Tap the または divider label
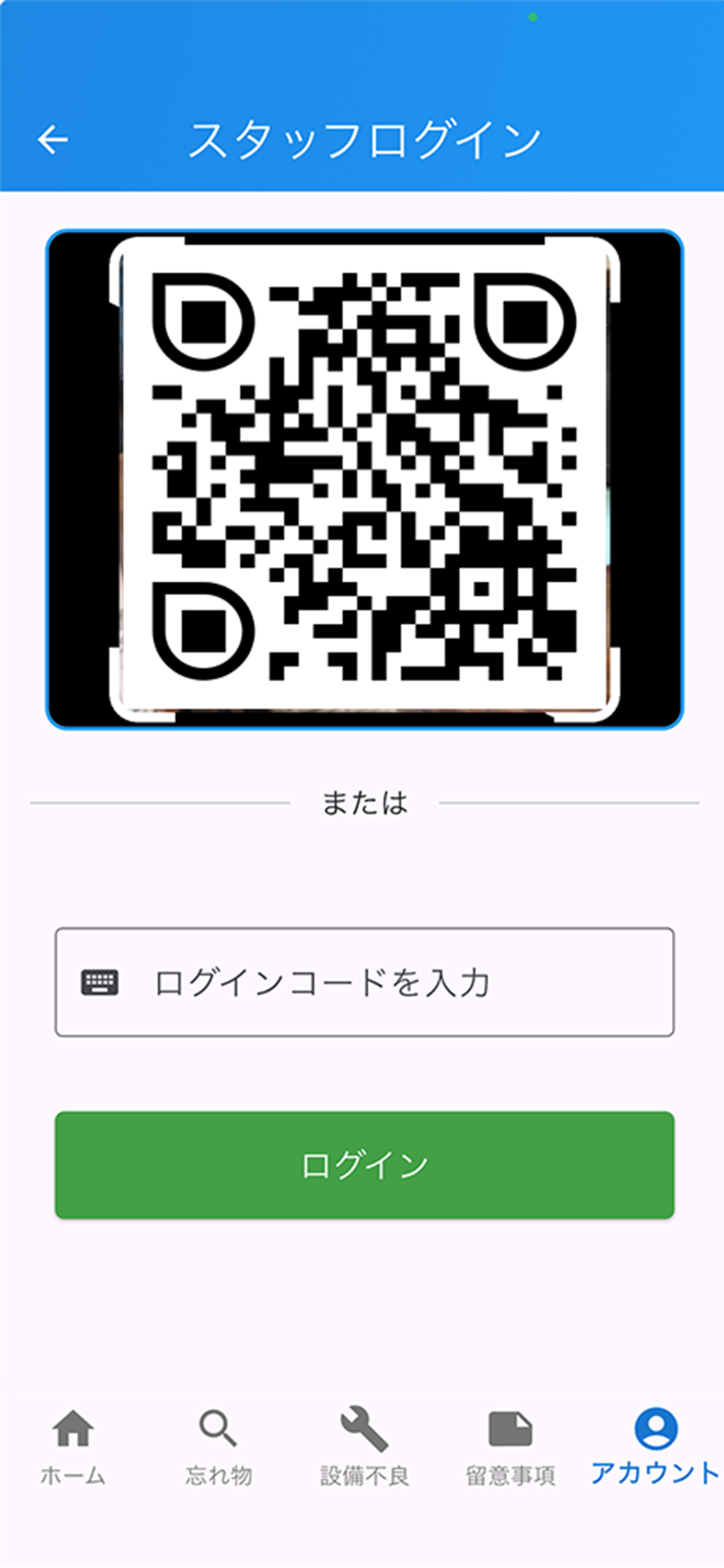This screenshot has width=724, height=1568. [x=362, y=802]
